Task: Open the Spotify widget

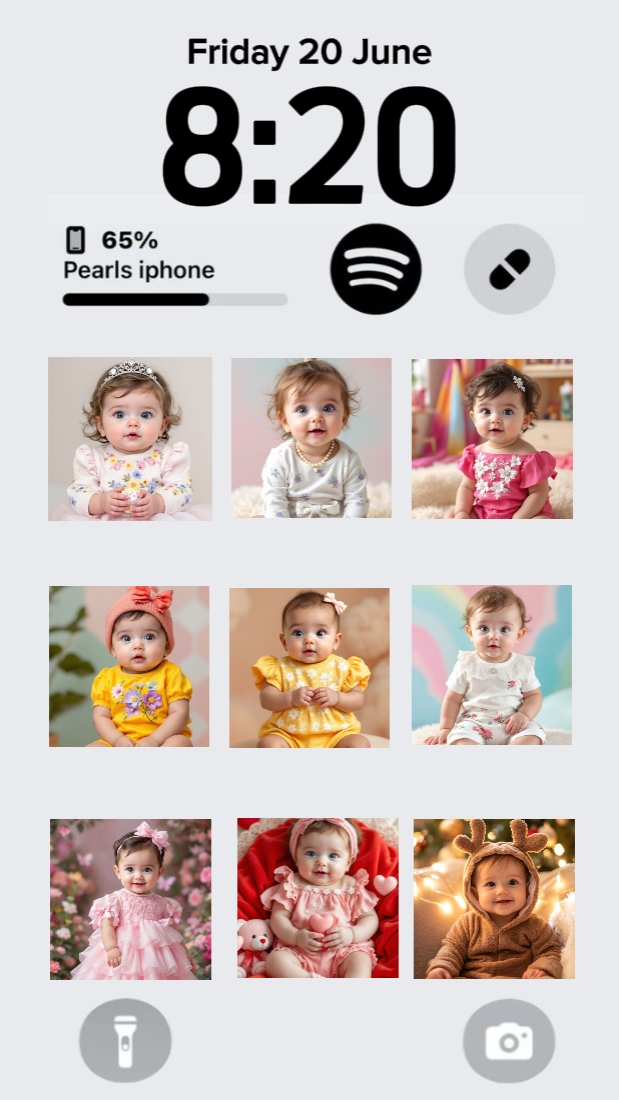Action: (376, 269)
